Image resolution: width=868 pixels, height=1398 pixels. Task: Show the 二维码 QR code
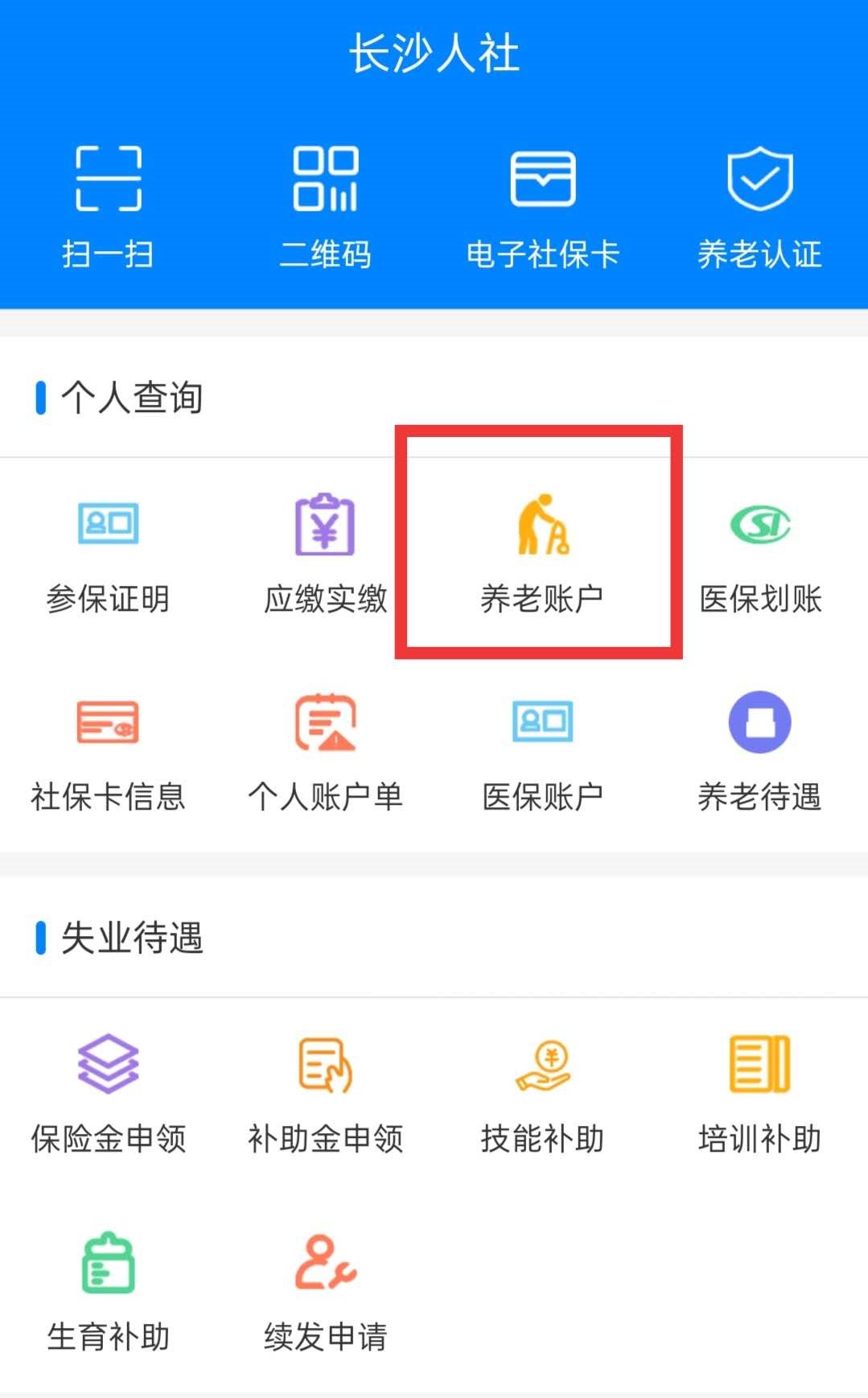[x=326, y=205]
